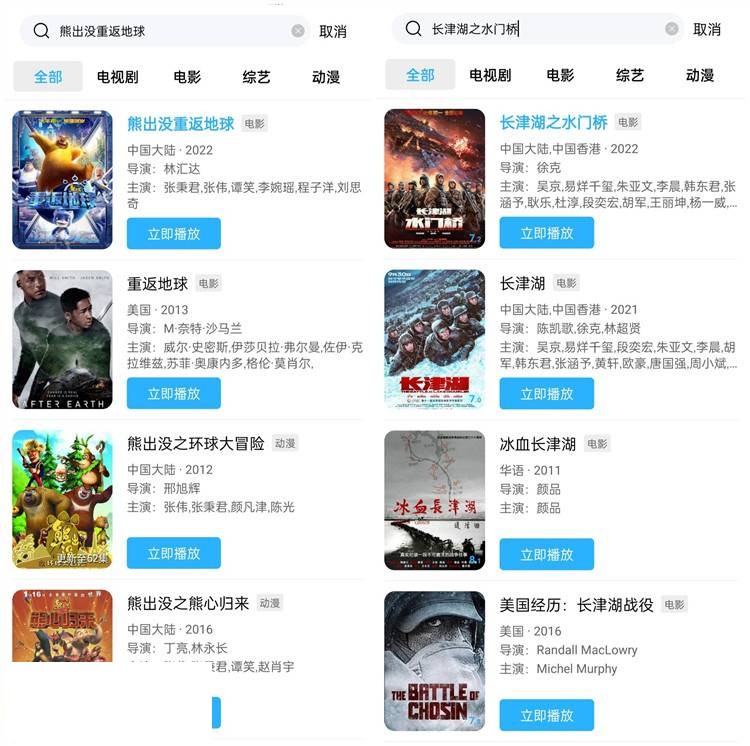This screenshot has width=750, height=746.
Task: Play the 2021 film 长津湖
Action: 546,393
